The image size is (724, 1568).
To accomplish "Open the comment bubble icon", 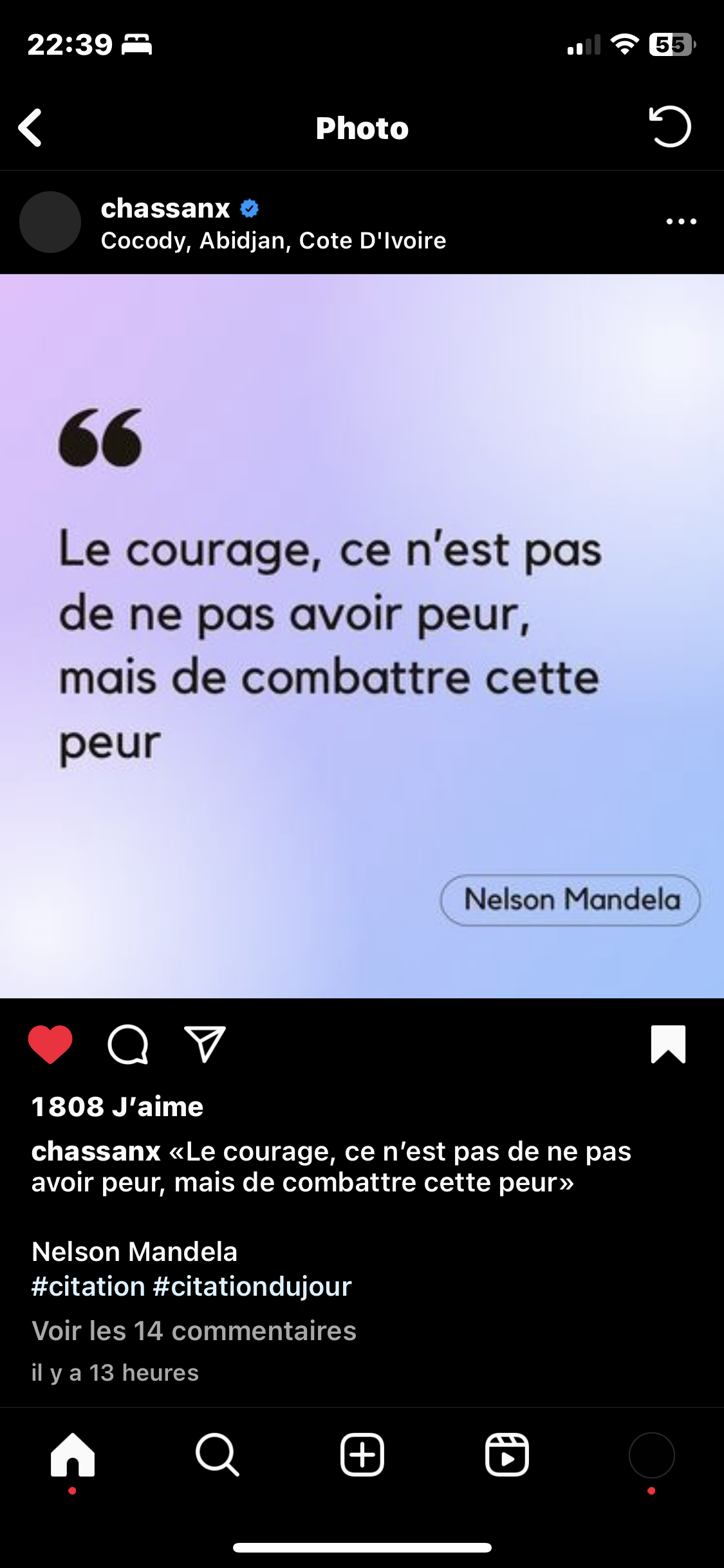I will point(127,1044).
